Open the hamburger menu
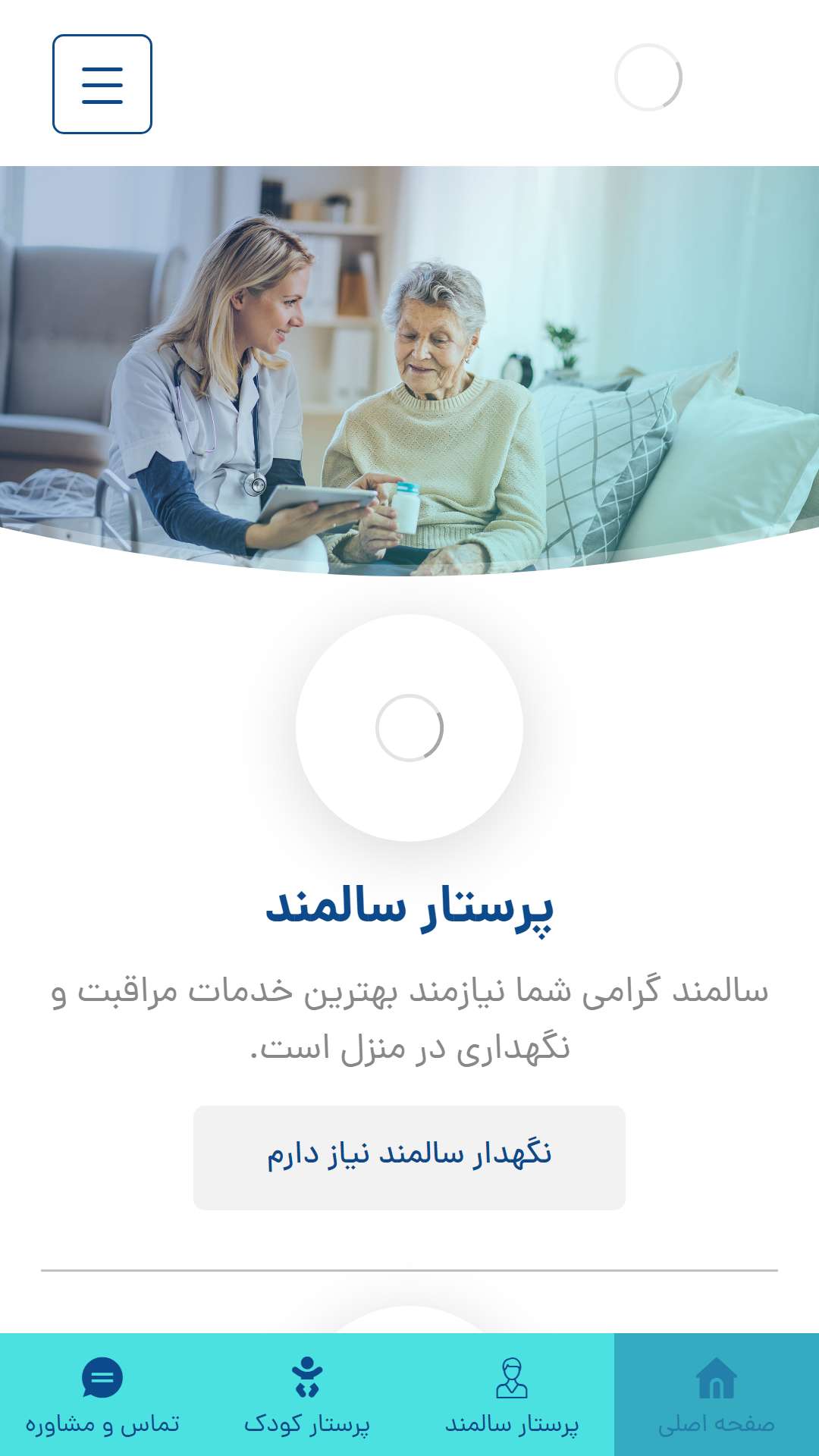The image size is (819, 1456). (102, 84)
